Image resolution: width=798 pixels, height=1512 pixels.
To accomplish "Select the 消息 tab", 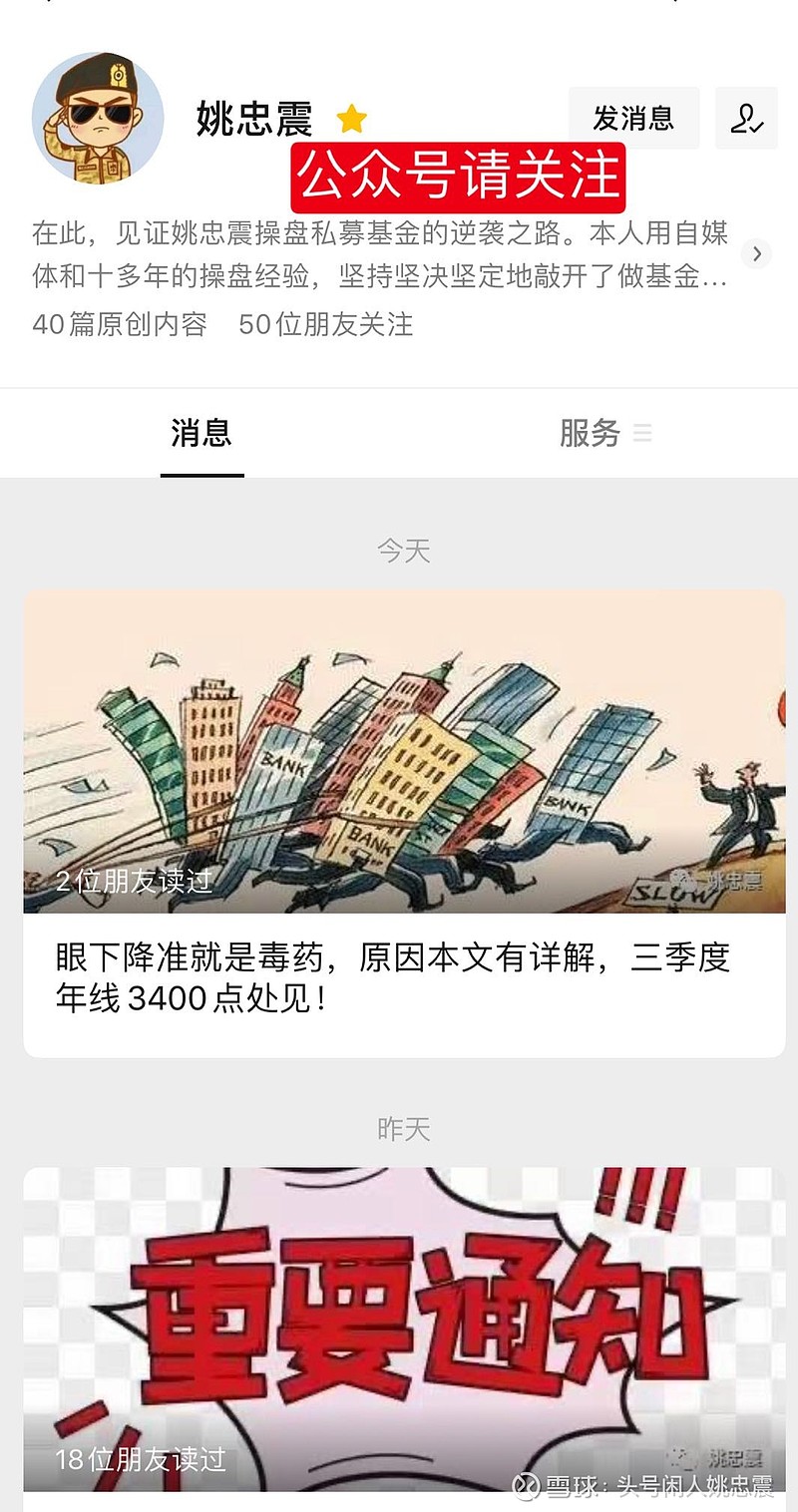I will click(201, 433).
